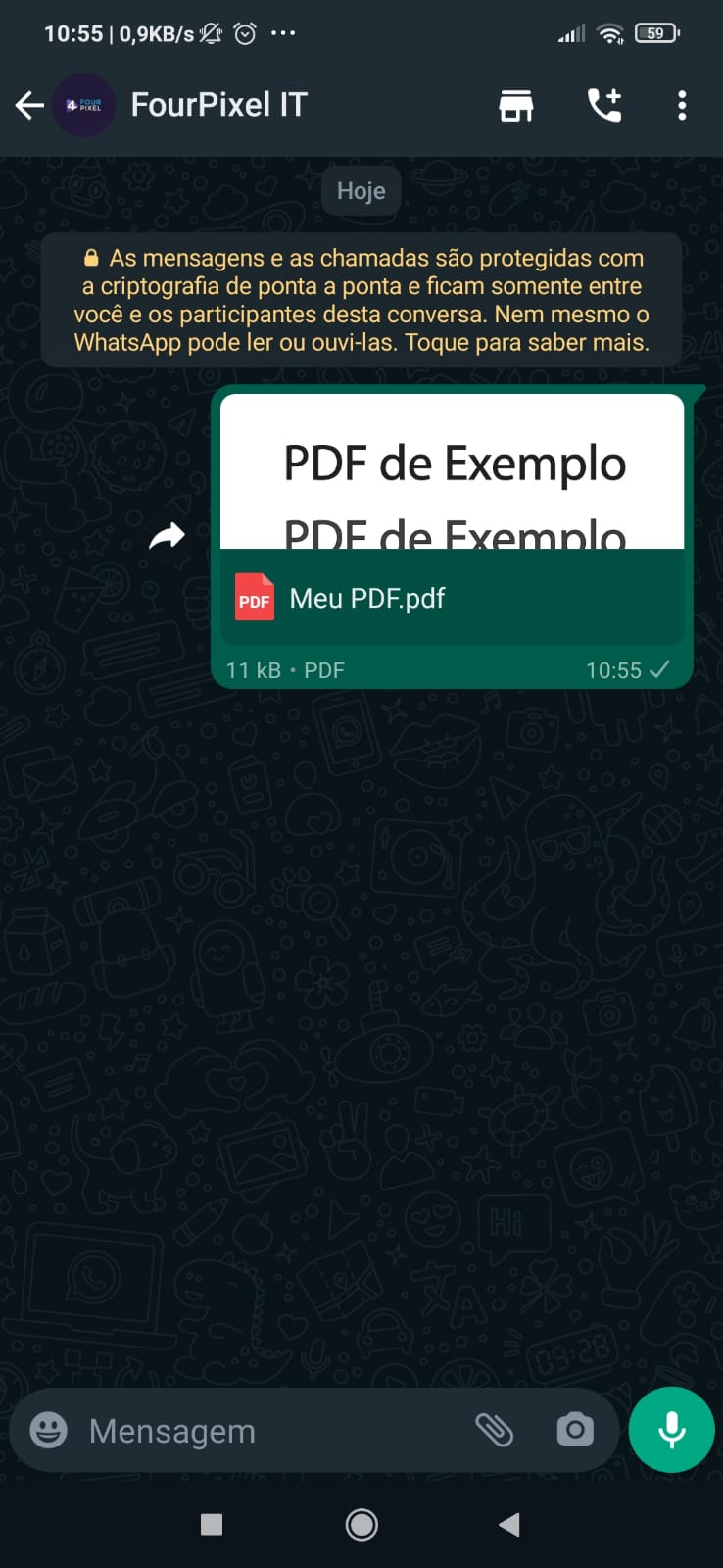Open the Meu PDF.pdf attachment
This screenshot has height=1568, width=723.
(411, 598)
